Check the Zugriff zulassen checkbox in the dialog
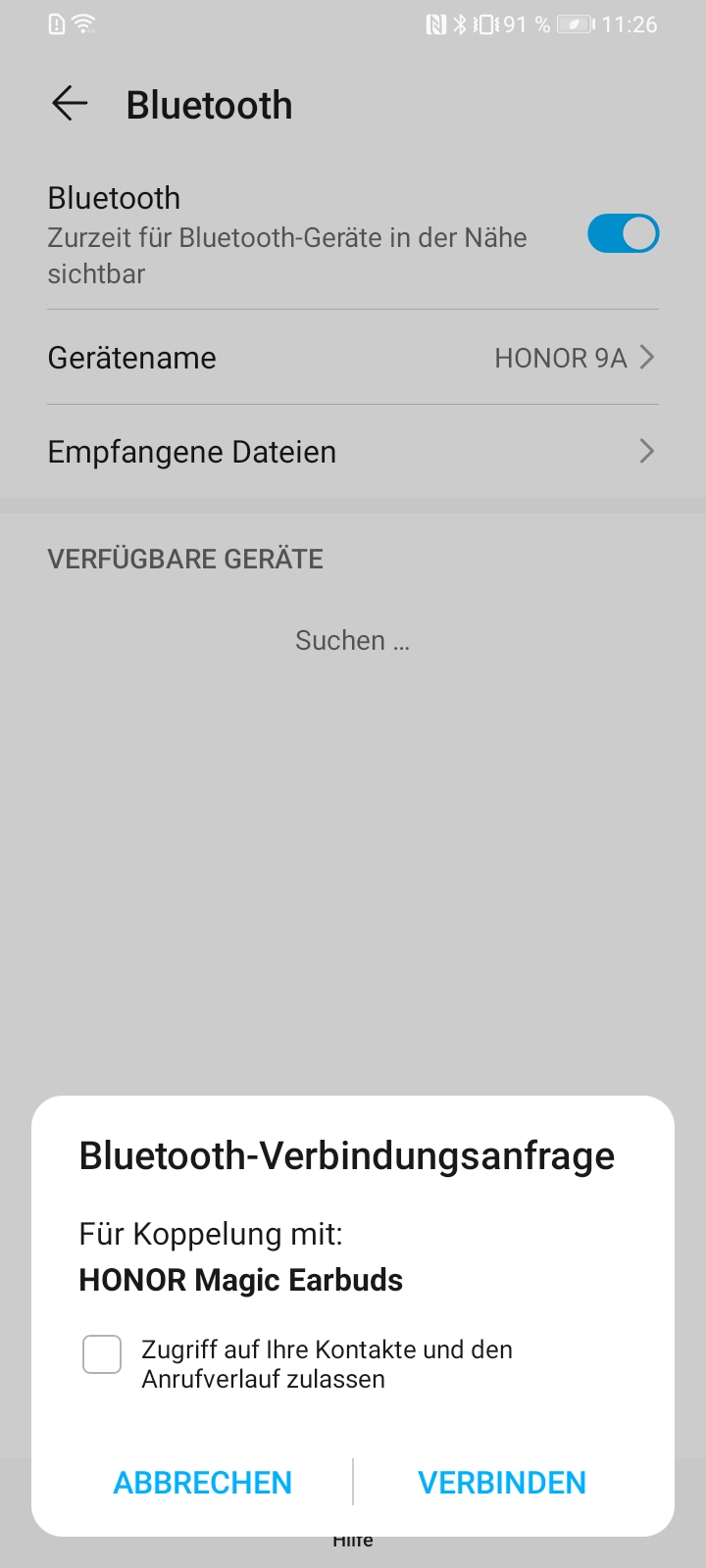Viewport: 706px width, 1568px height. (x=101, y=1354)
